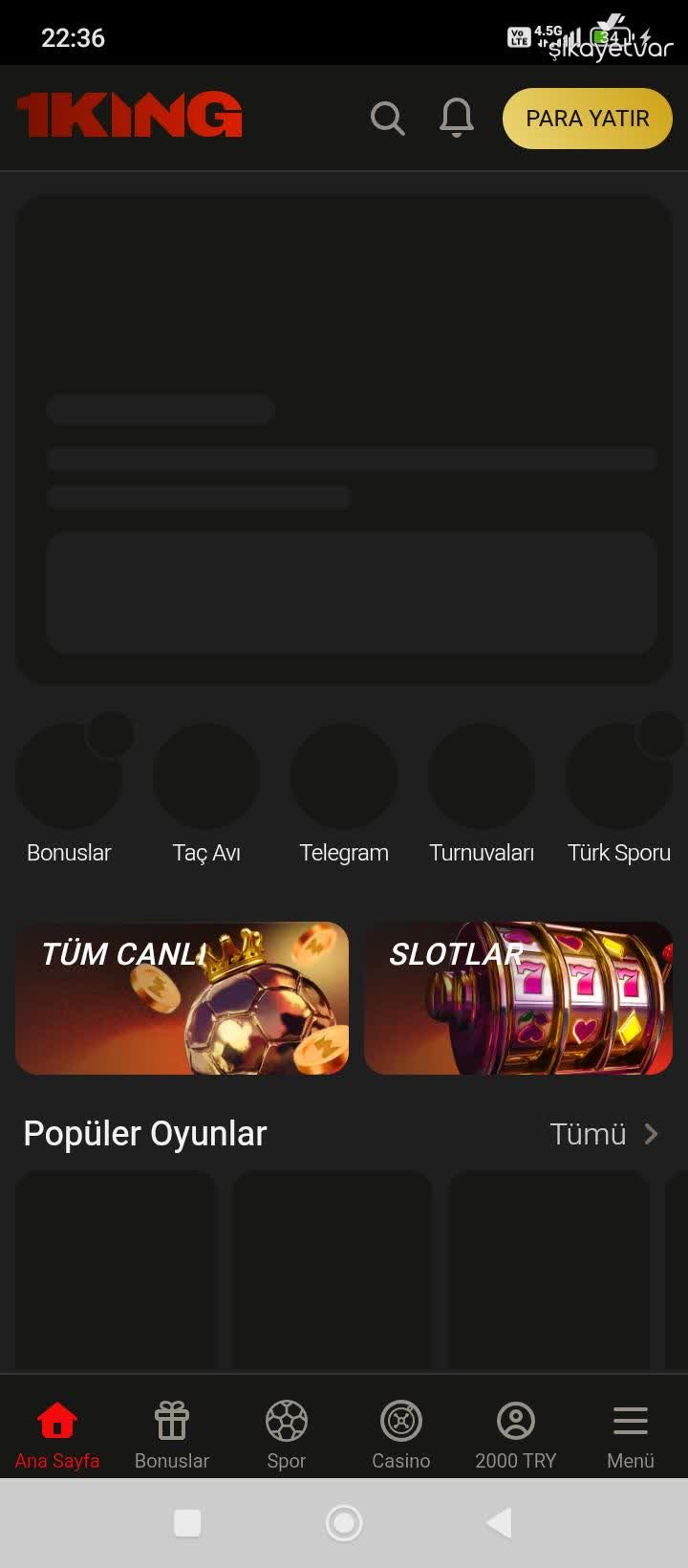Tap the PARA YATIR deposit button
Image resolution: width=688 pixels, height=1568 pixels.
tap(587, 119)
